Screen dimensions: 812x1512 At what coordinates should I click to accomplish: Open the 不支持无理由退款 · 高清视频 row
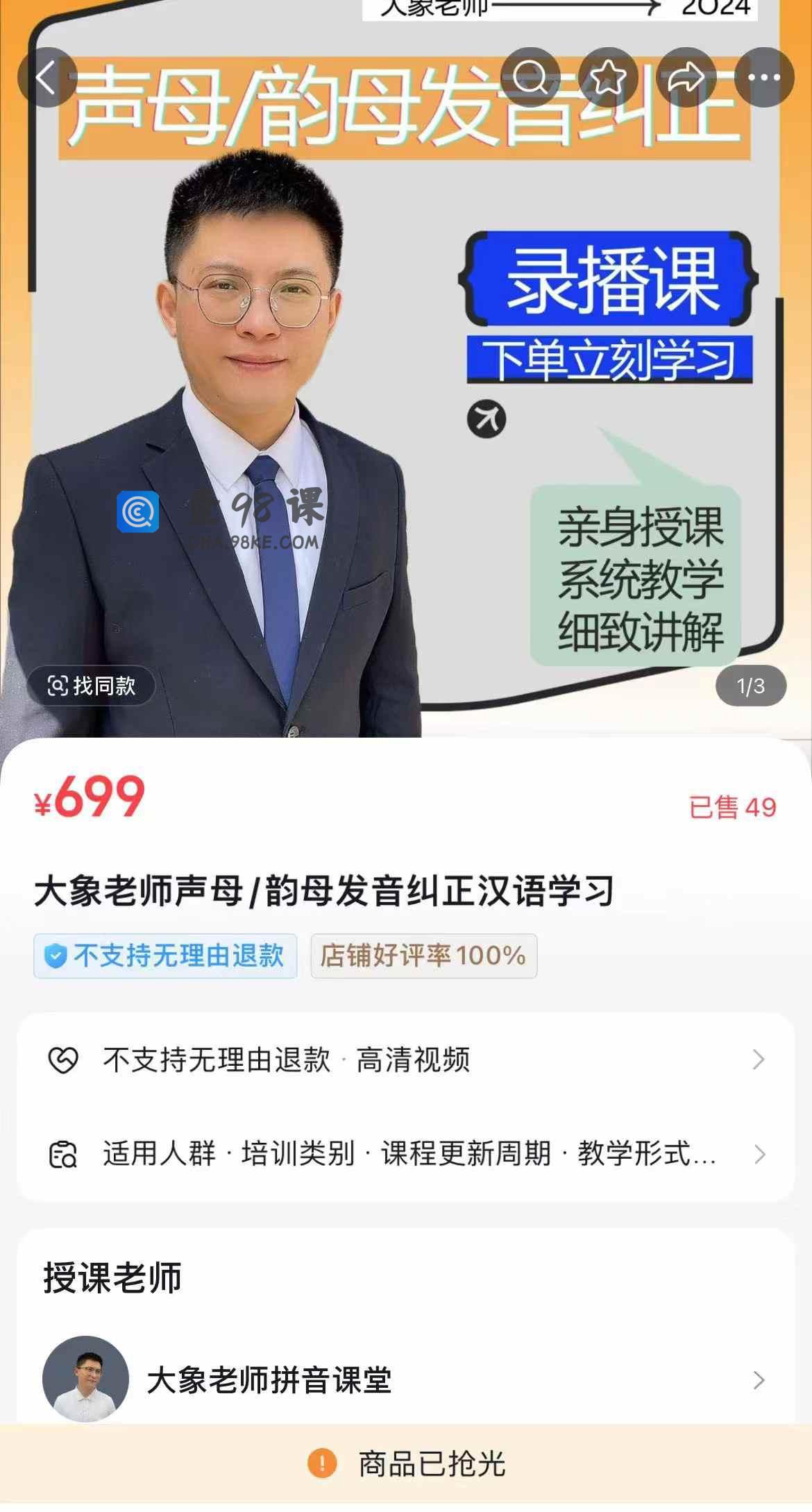point(405,1060)
